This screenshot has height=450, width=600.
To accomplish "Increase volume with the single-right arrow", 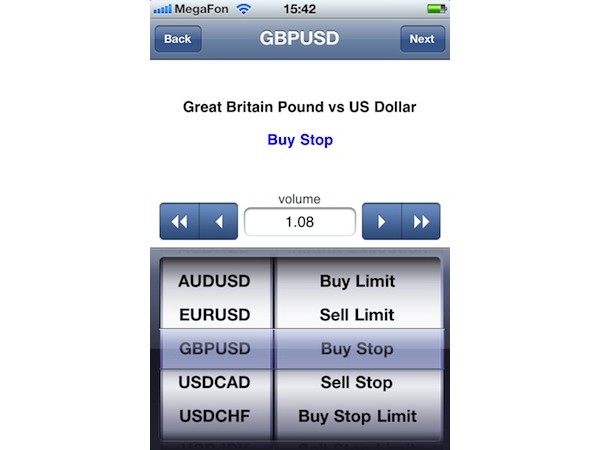I will tap(381, 222).
